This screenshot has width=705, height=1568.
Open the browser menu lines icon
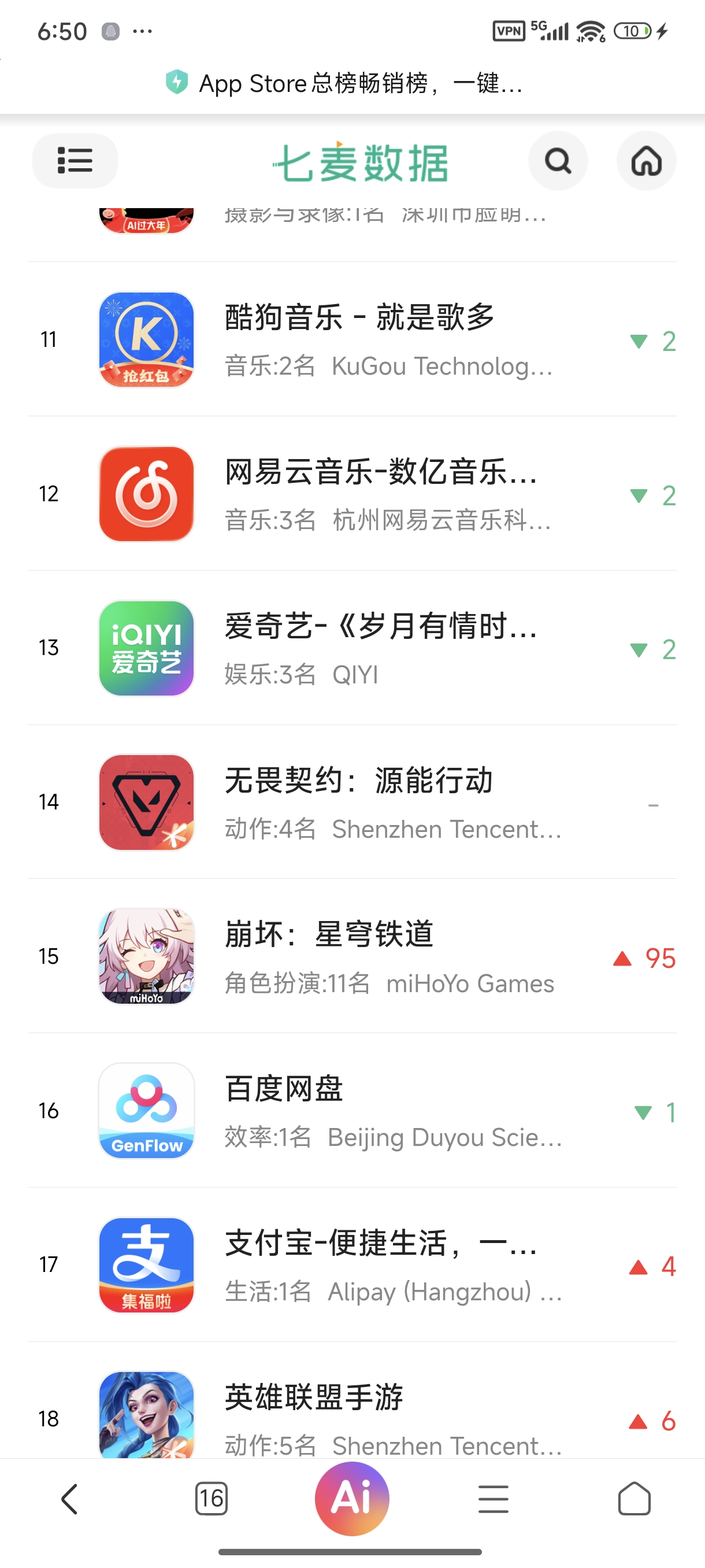pos(493,1499)
